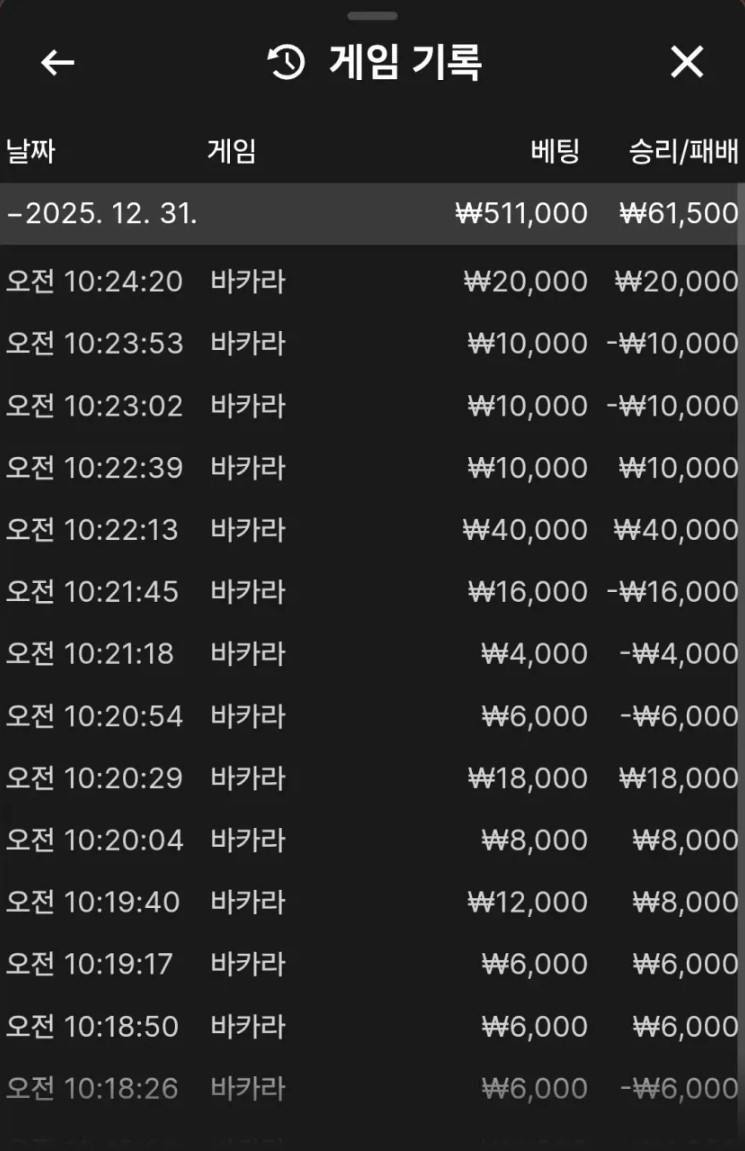745x1151 pixels.
Task: Close the 게임 기록 panel
Action: (687, 62)
